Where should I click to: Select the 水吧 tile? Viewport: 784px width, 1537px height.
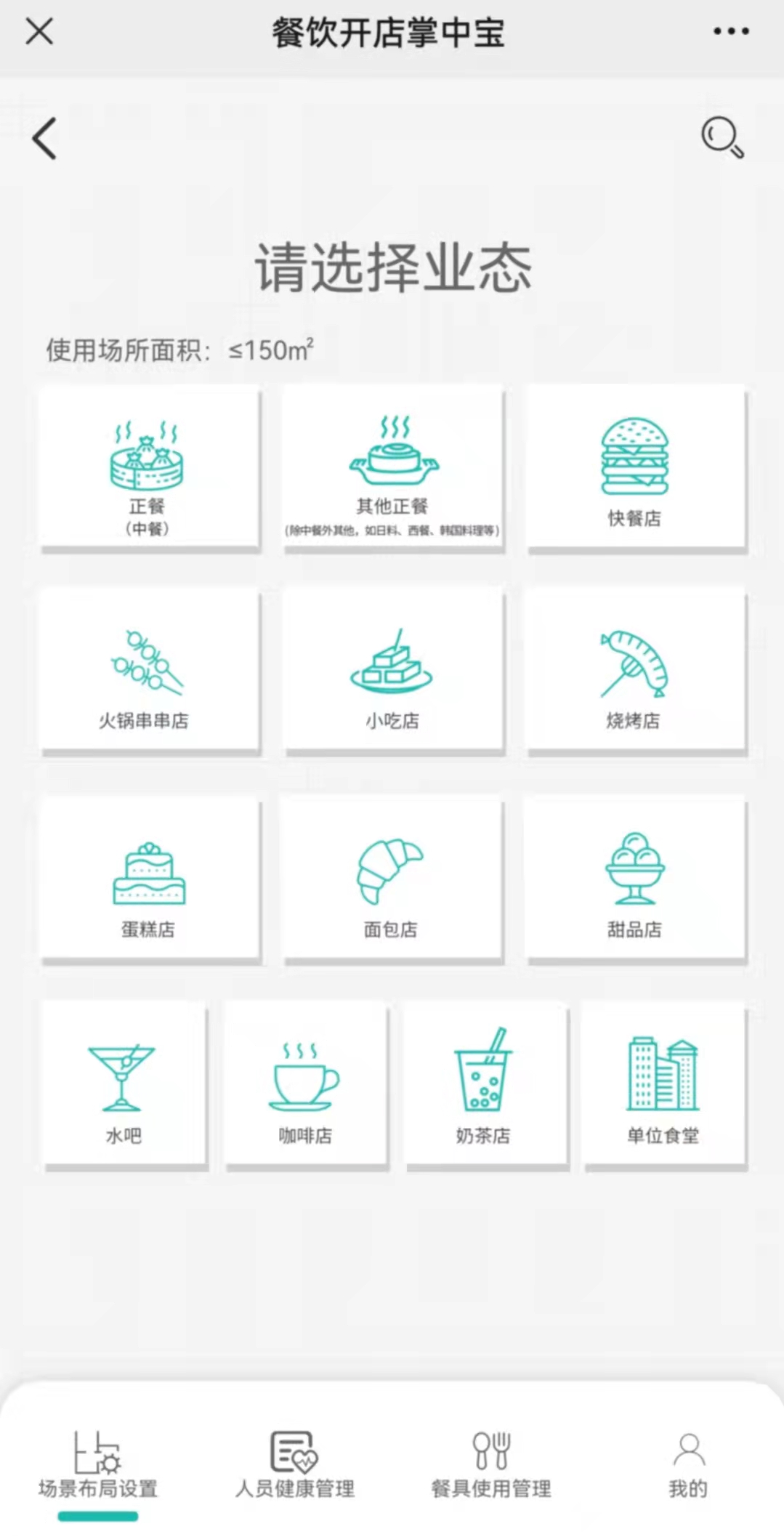point(124,1084)
